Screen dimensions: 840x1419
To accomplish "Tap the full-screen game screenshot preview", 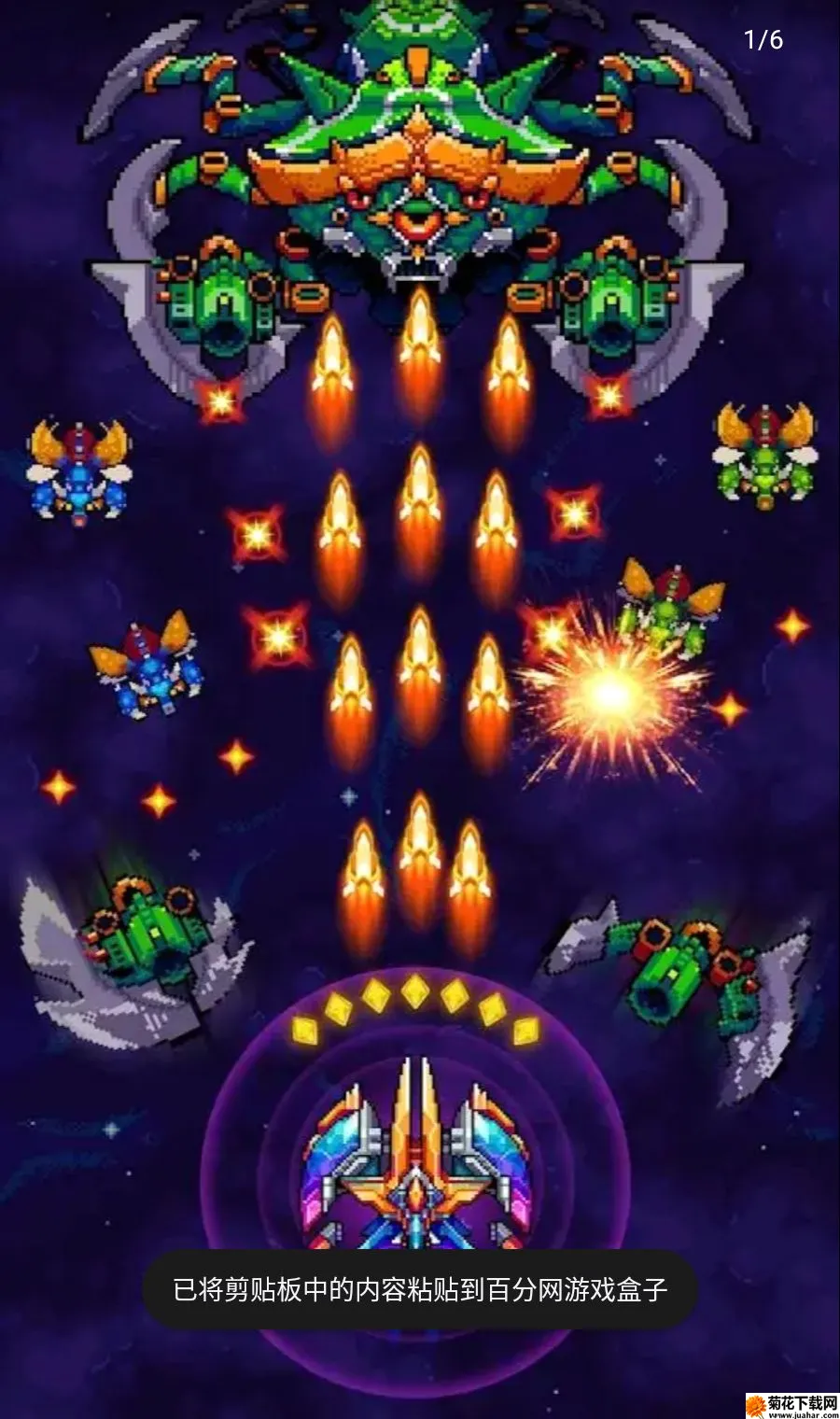I will [x=420, y=709].
